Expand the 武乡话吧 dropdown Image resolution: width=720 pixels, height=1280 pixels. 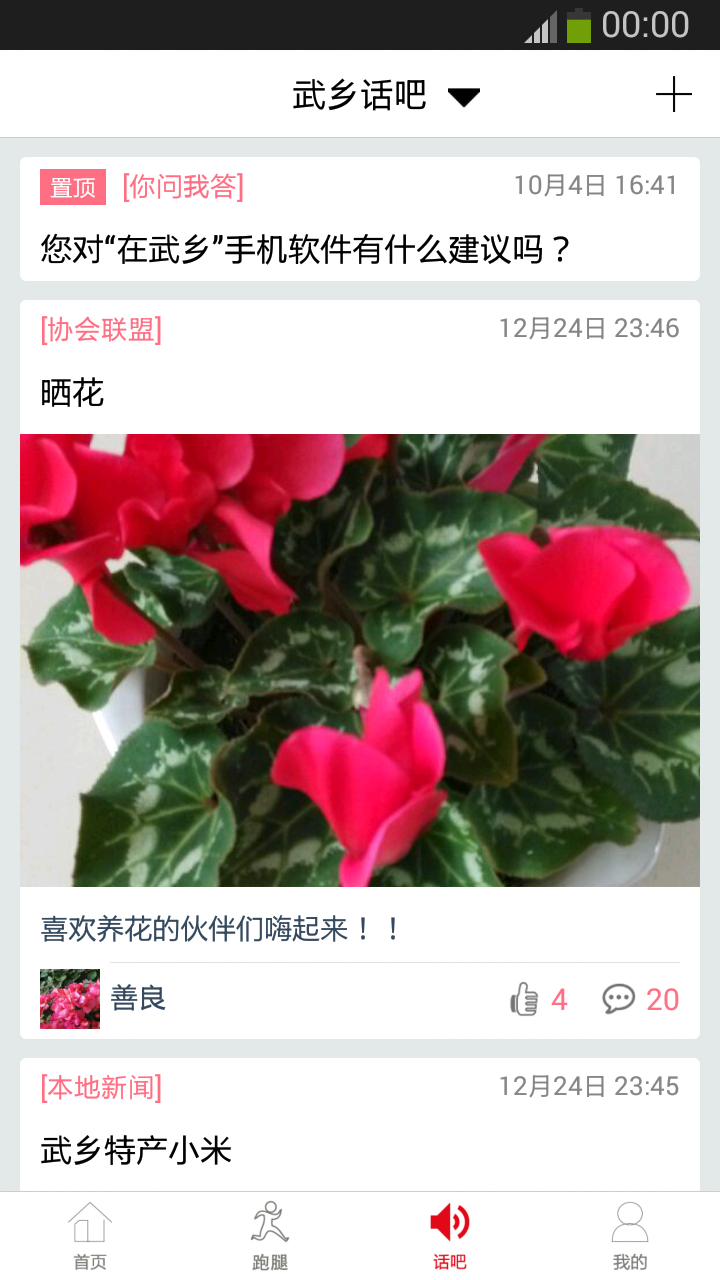tap(463, 96)
